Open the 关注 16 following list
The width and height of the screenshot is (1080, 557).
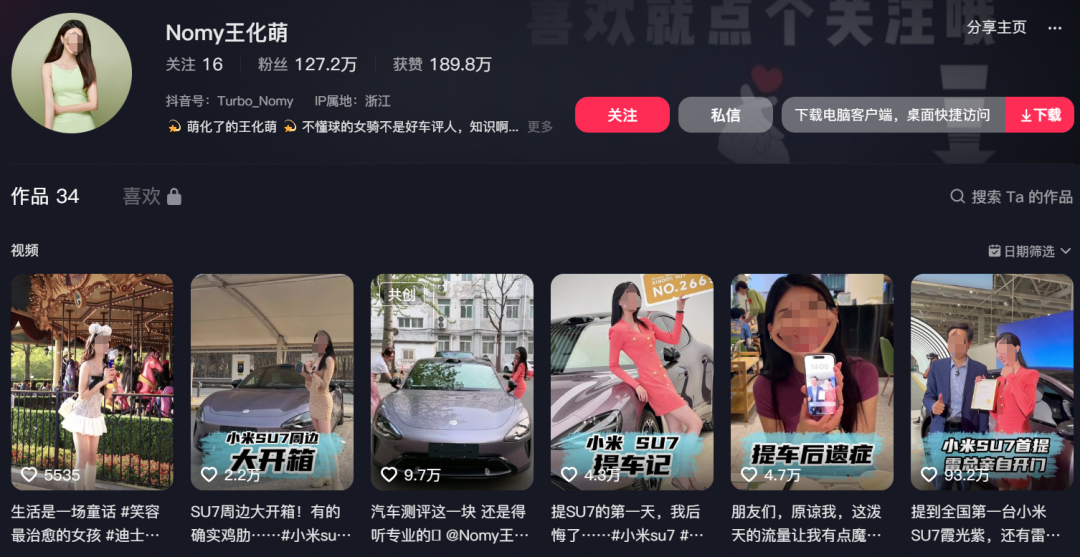pos(195,64)
